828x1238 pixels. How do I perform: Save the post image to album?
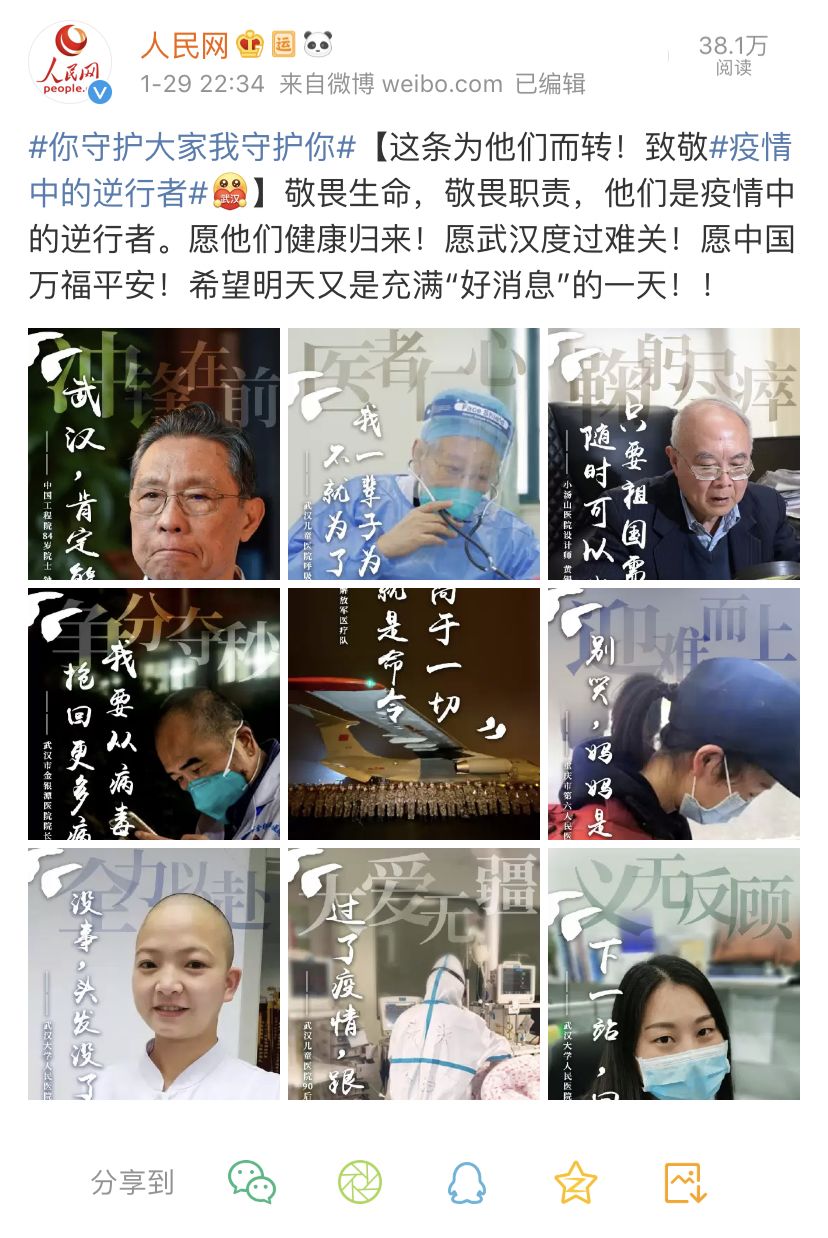[685, 1183]
